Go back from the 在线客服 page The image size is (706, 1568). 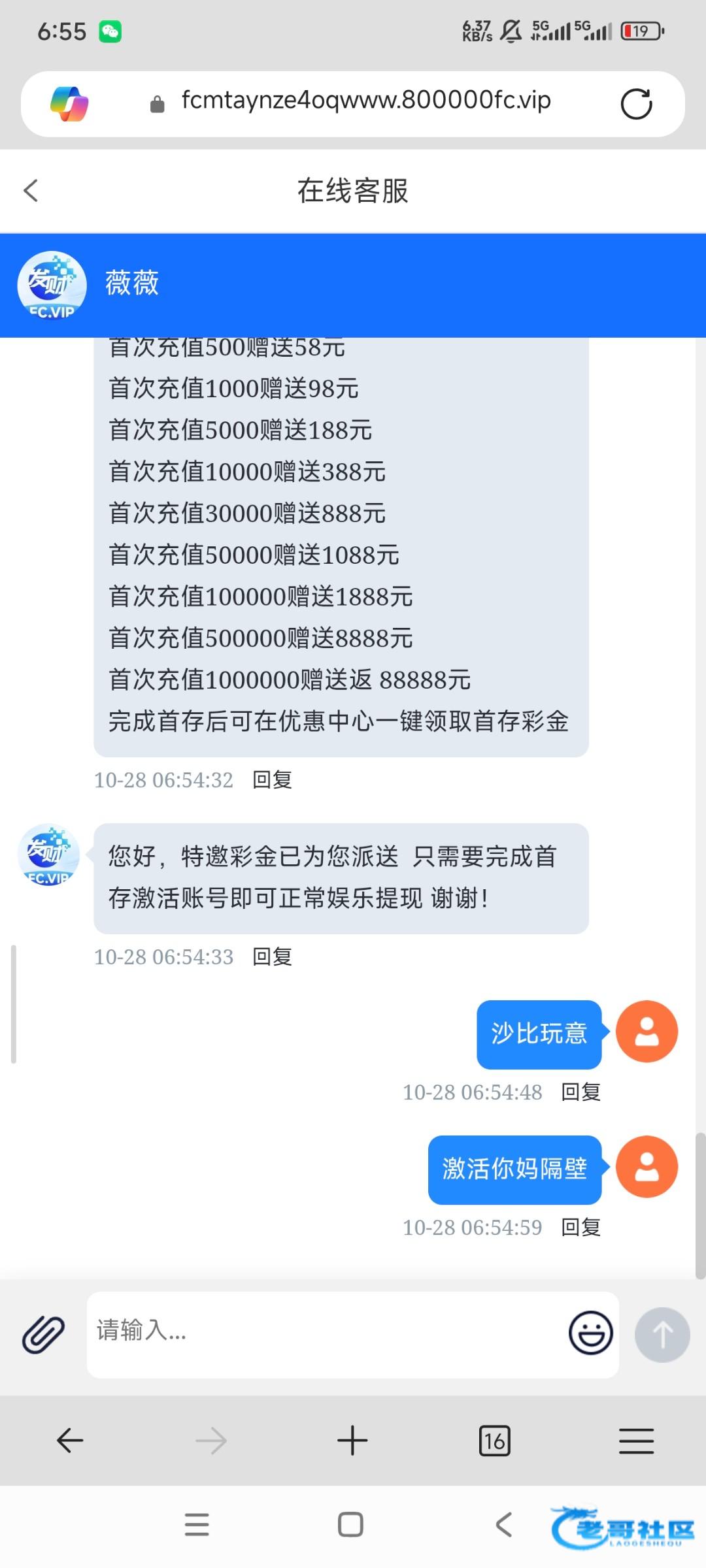pyautogui.click(x=31, y=191)
